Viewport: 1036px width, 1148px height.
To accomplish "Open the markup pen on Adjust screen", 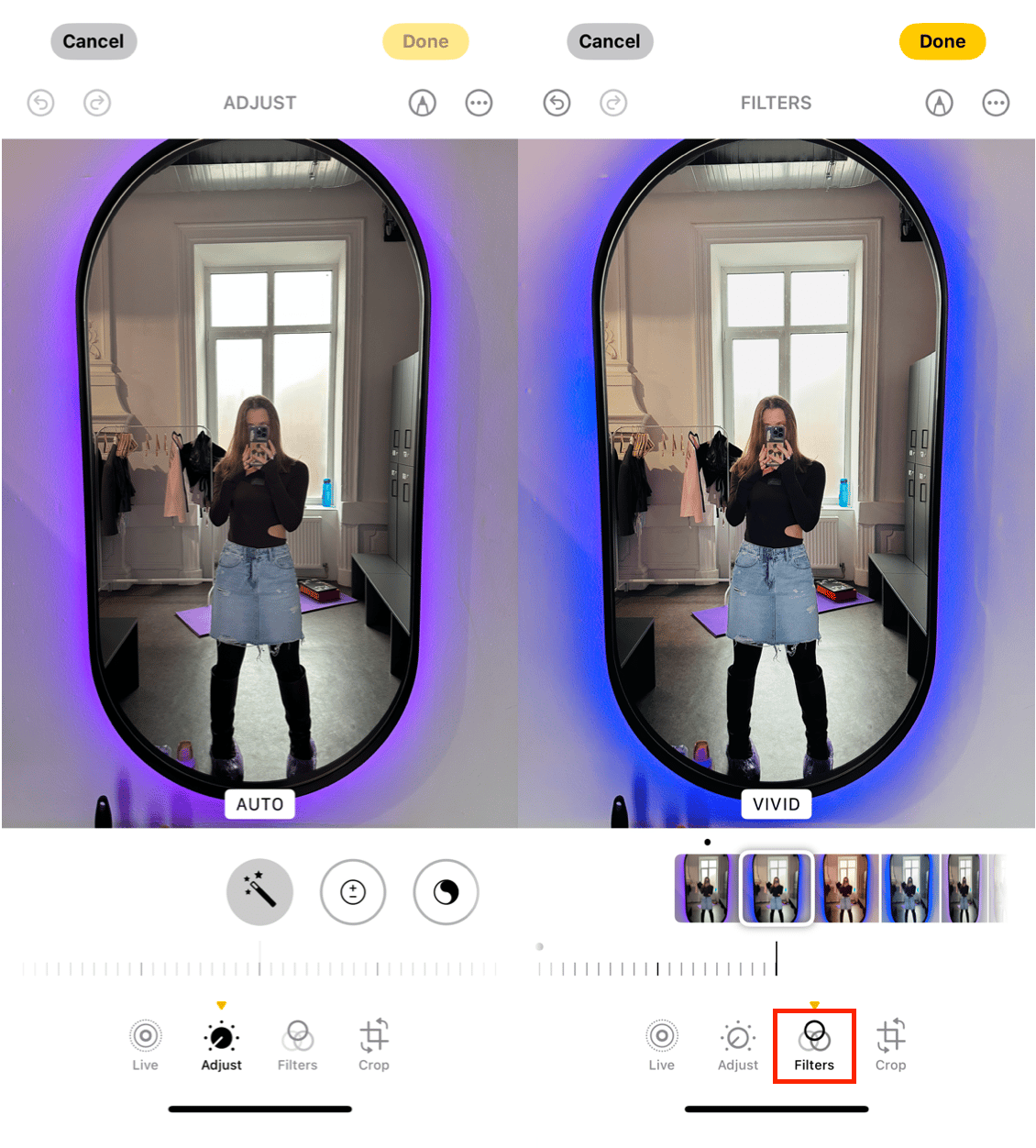I will pyautogui.click(x=422, y=103).
